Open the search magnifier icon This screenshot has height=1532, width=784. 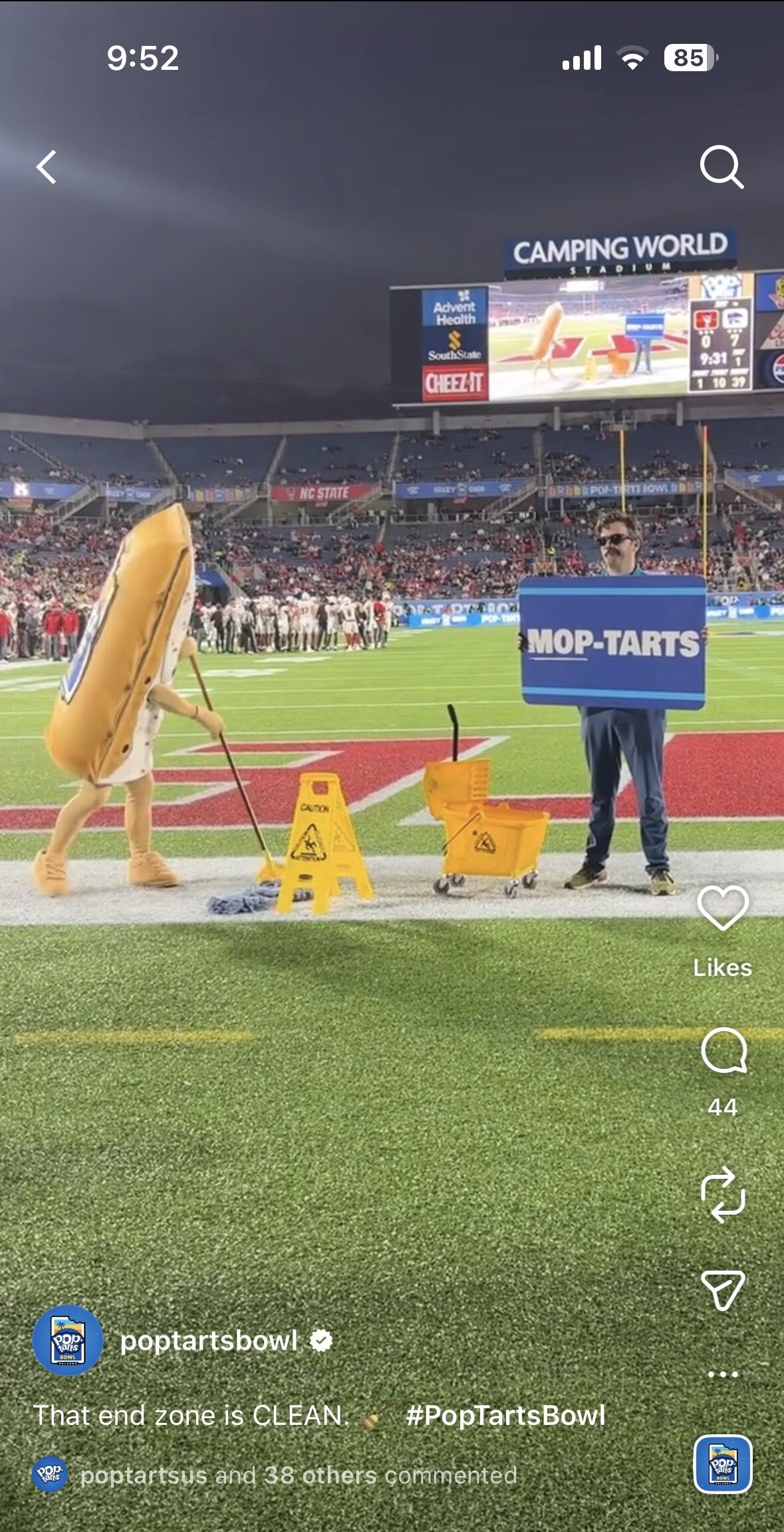[x=721, y=167]
